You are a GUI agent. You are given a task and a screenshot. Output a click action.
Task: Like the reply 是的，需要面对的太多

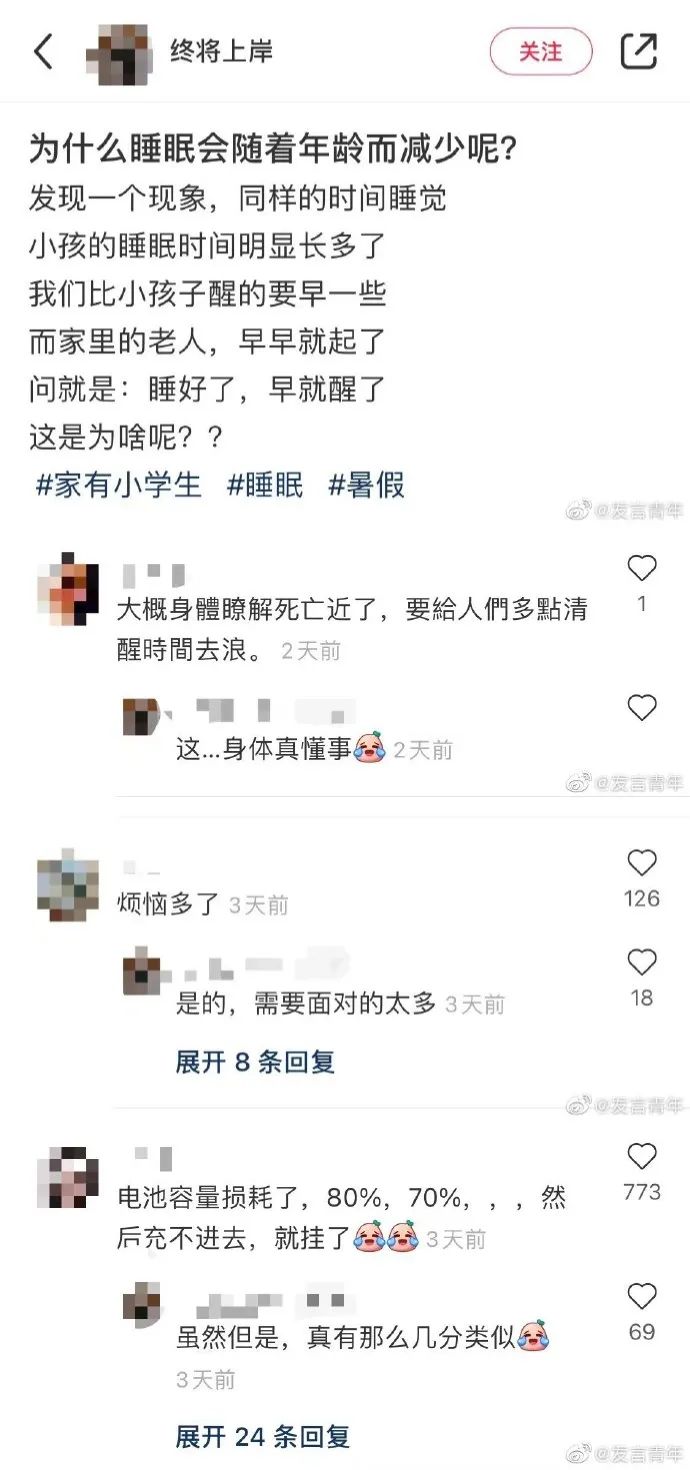tap(641, 963)
